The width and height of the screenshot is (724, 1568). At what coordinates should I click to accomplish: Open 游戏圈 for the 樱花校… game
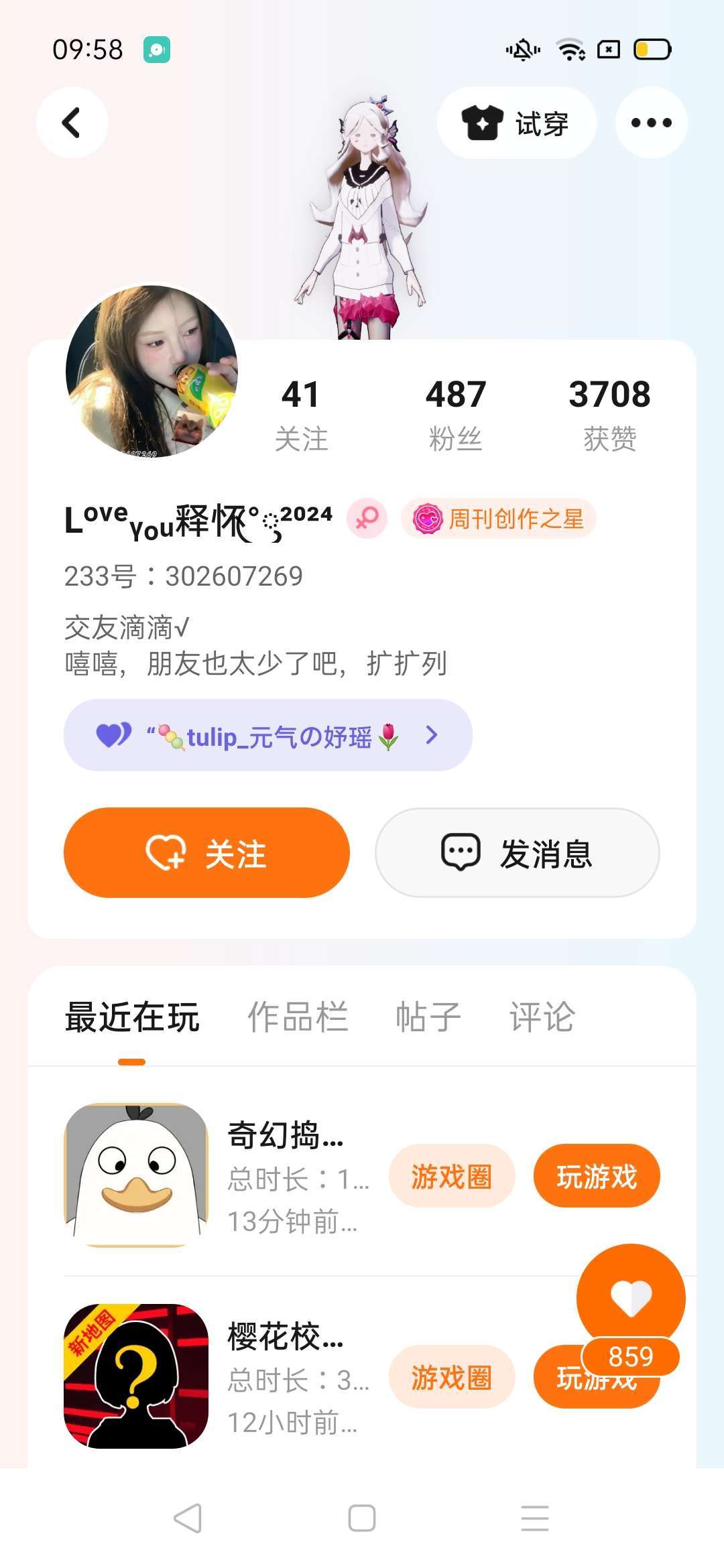451,1377
